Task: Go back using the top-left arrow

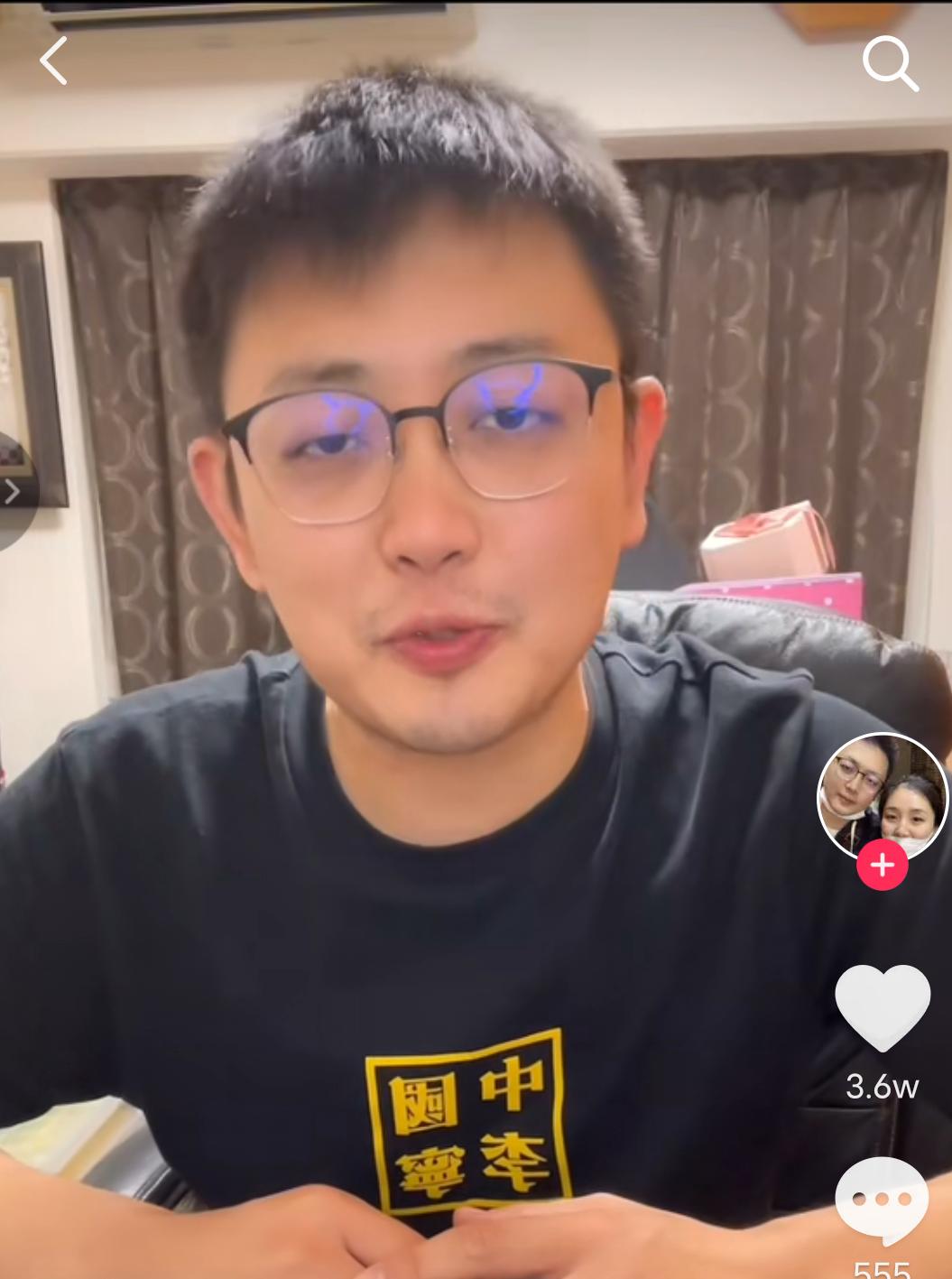Action: (x=54, y=61)
